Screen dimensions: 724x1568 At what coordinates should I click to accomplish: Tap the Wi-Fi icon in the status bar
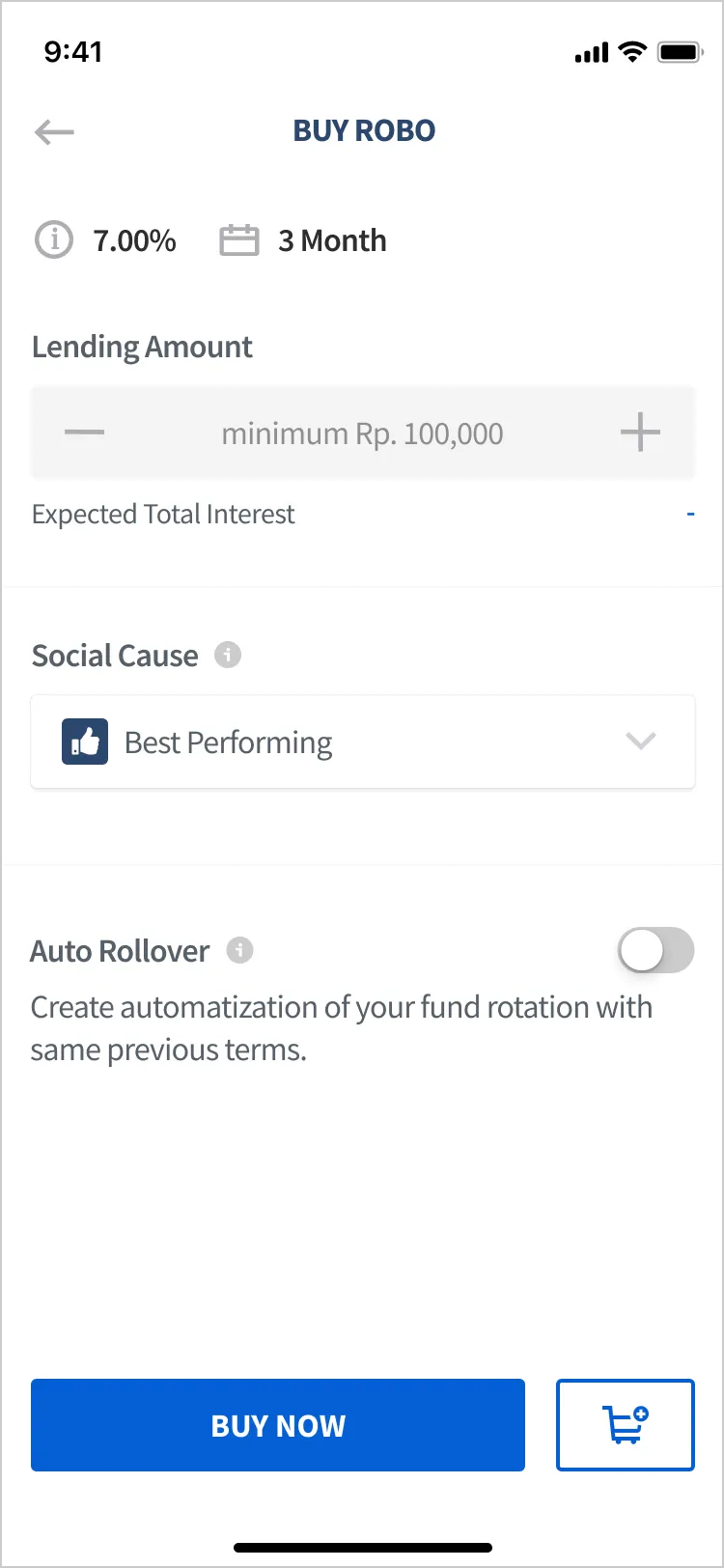[x=632, y=52]
